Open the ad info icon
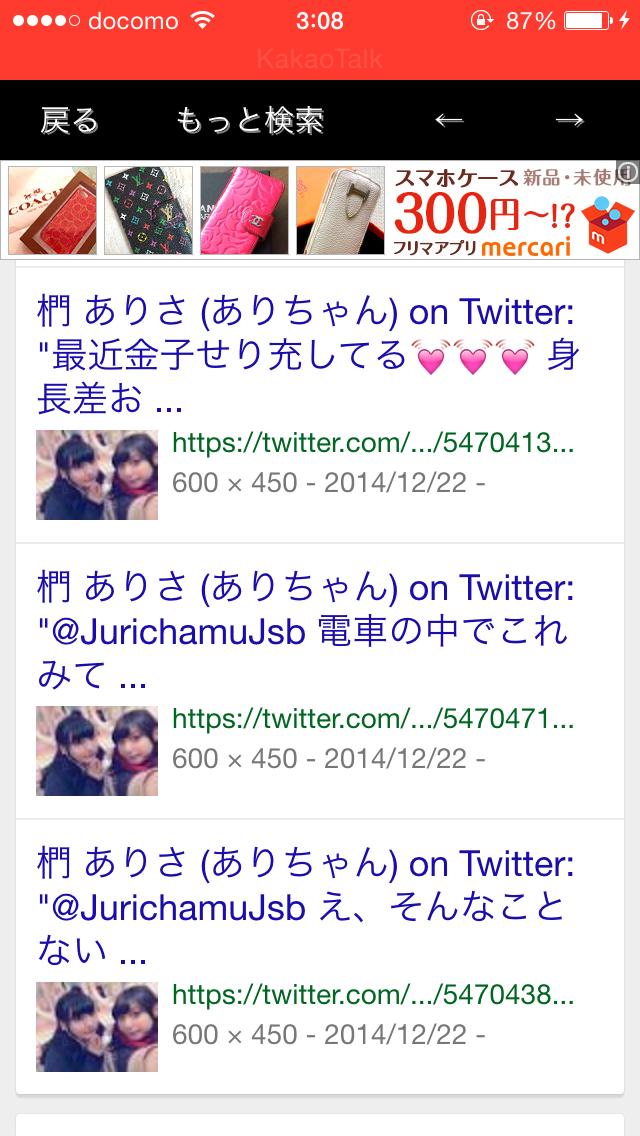The image size is (640, 1136). 629,172
